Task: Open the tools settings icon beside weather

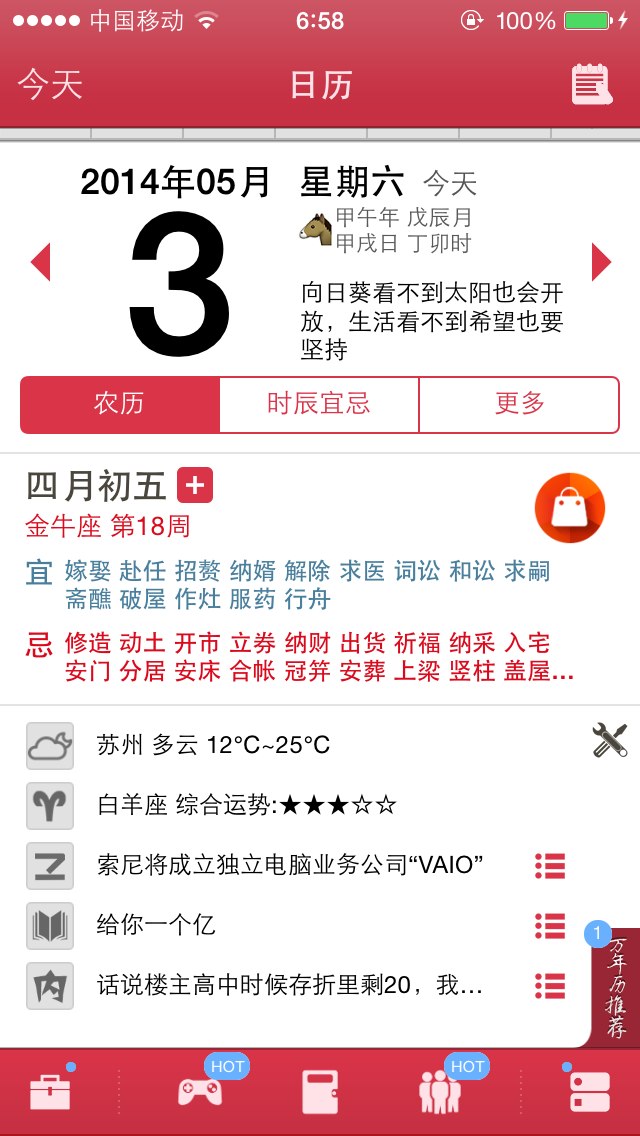Action: point(609,741)
